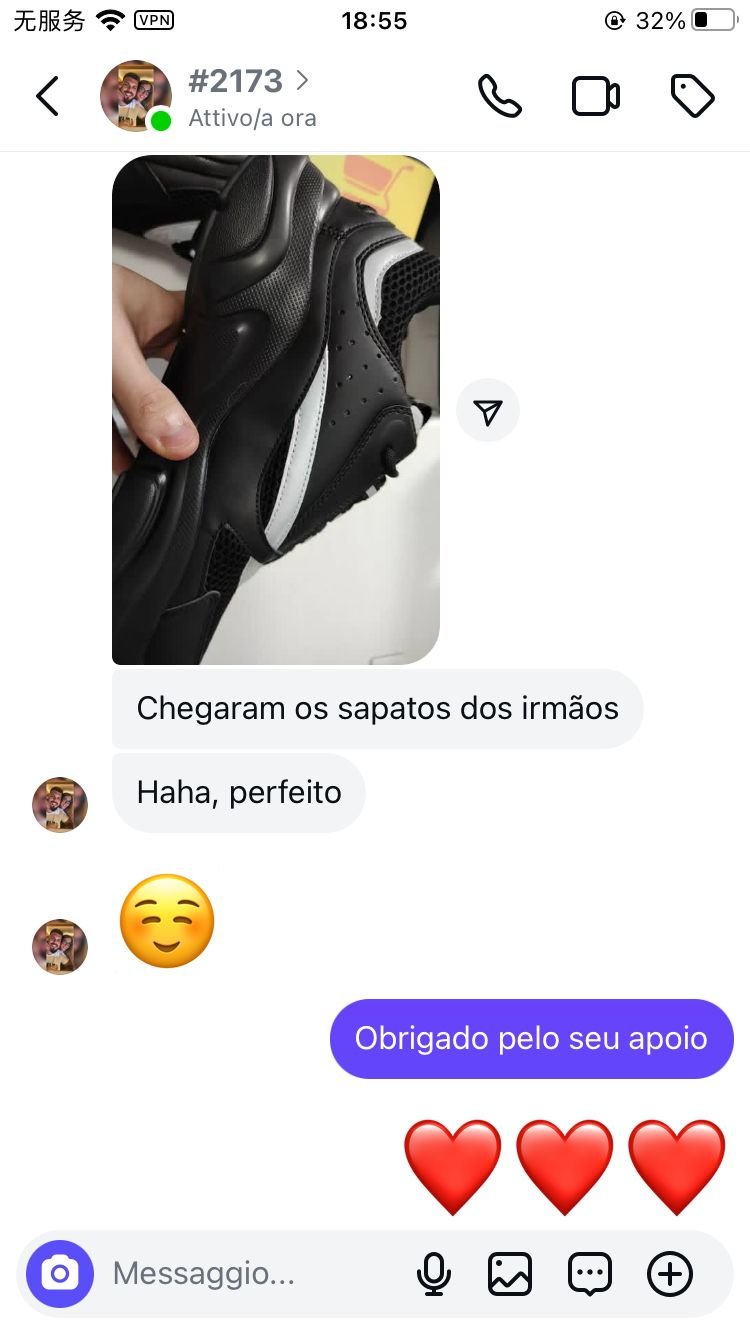Start a video call
Screen dimensions: 750x1334
(x=595, y=97)
